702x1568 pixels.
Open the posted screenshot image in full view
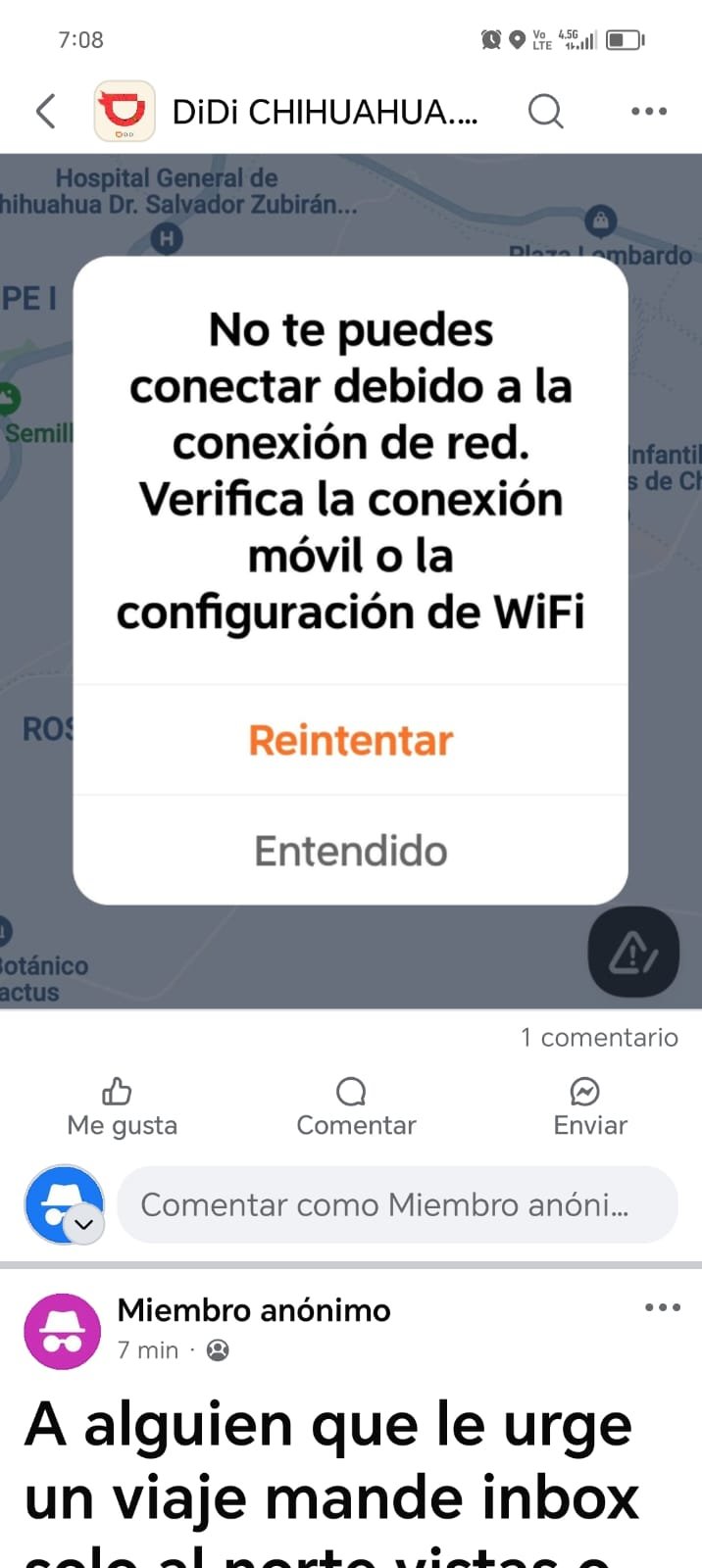(350, 580)
